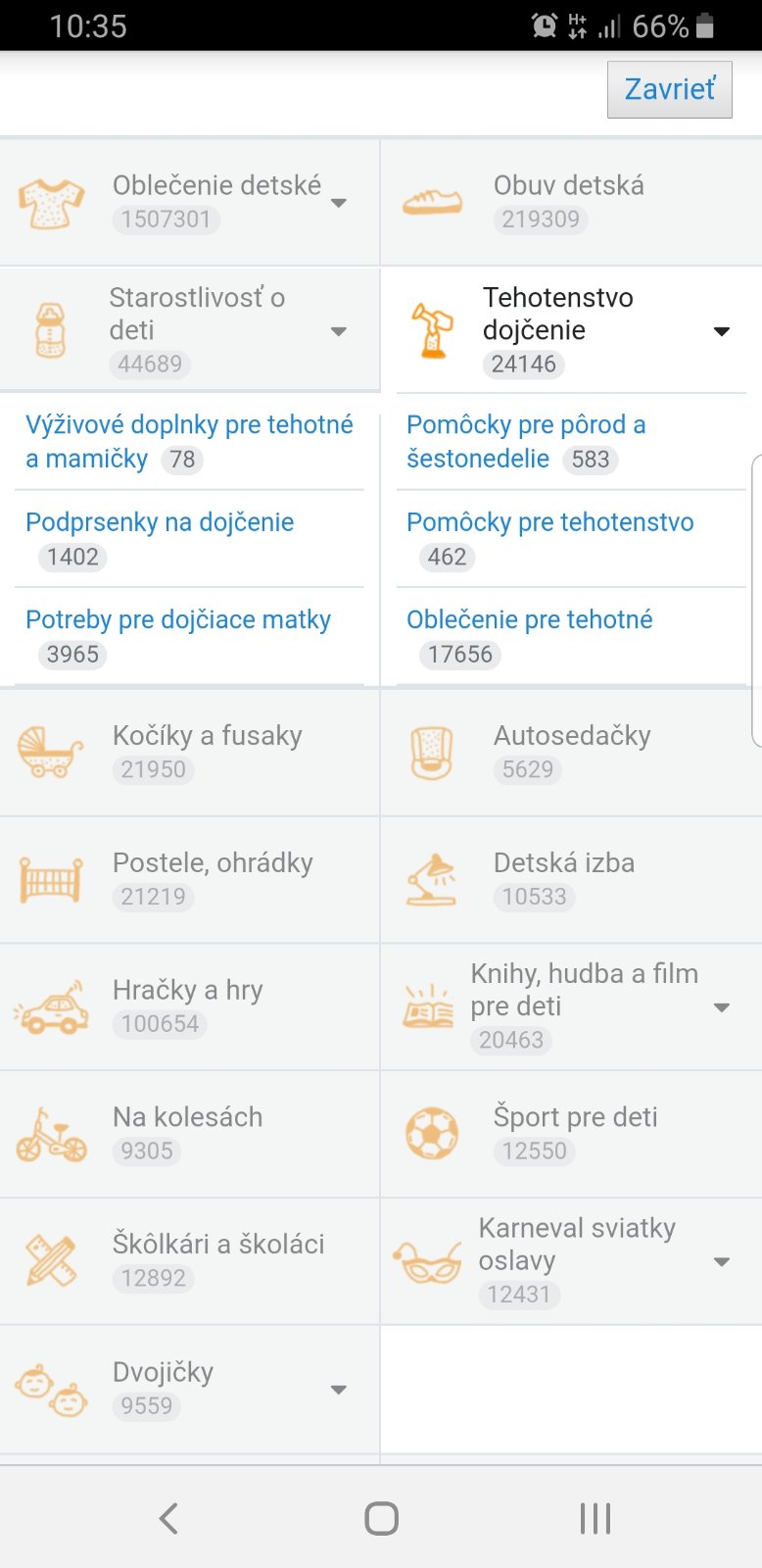The width and height of the screenshot is (762, 1568).
Task: Select Pomôcky pre tehotenstvo subcategory
Action: point(549,522)
